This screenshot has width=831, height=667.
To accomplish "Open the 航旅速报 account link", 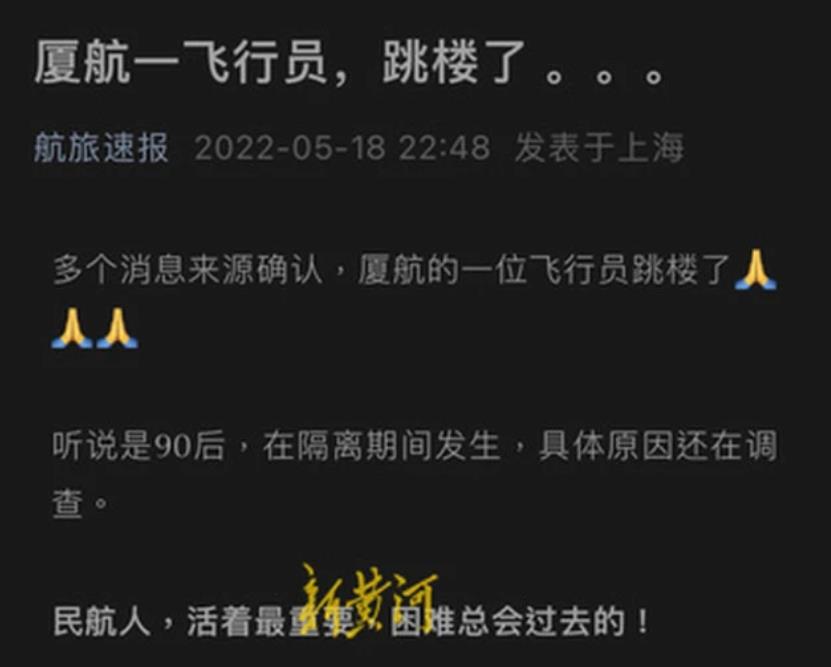I will point(102,148).
